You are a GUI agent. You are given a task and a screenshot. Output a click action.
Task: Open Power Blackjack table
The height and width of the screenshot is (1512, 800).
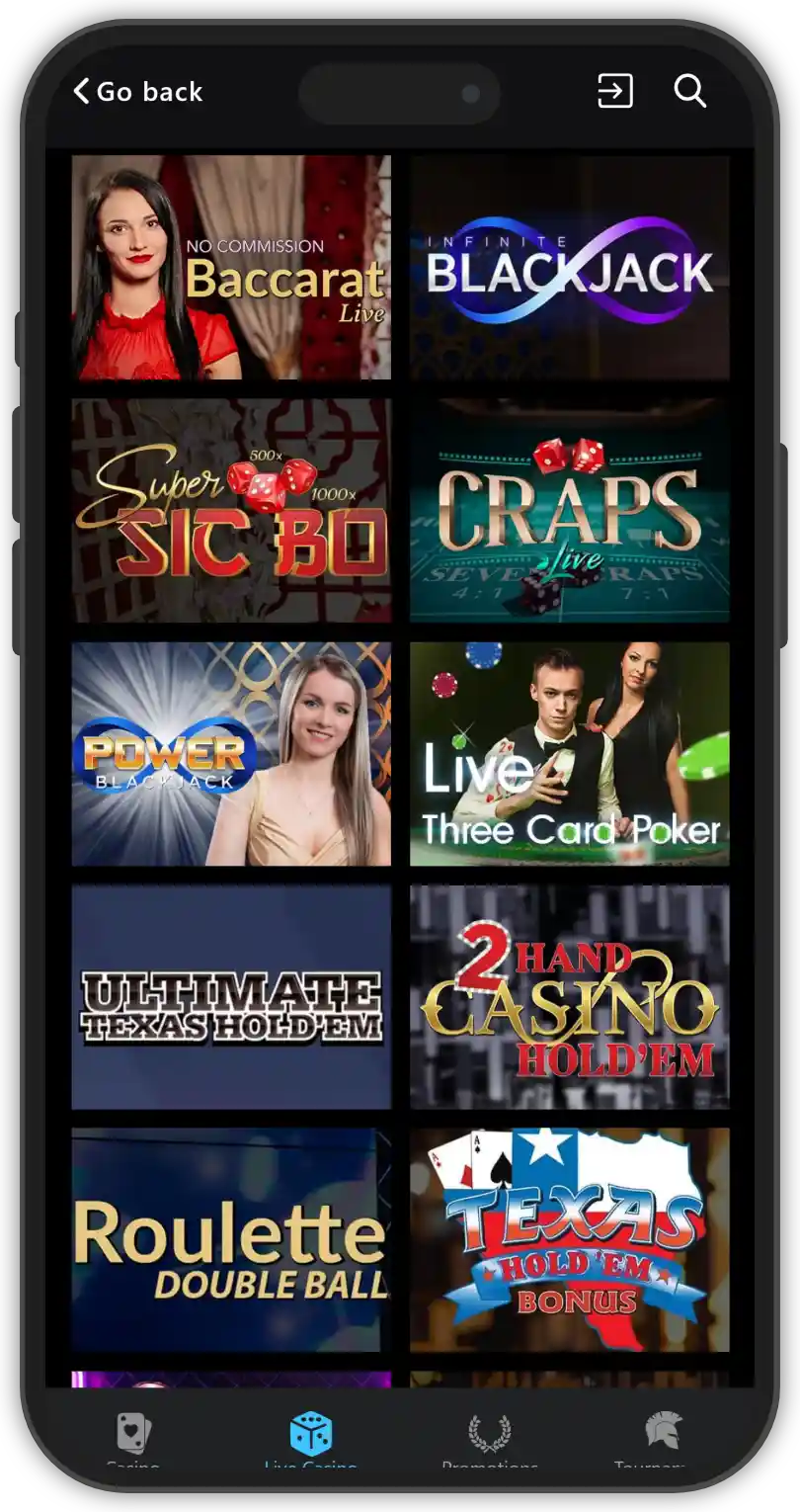[231, 753]
